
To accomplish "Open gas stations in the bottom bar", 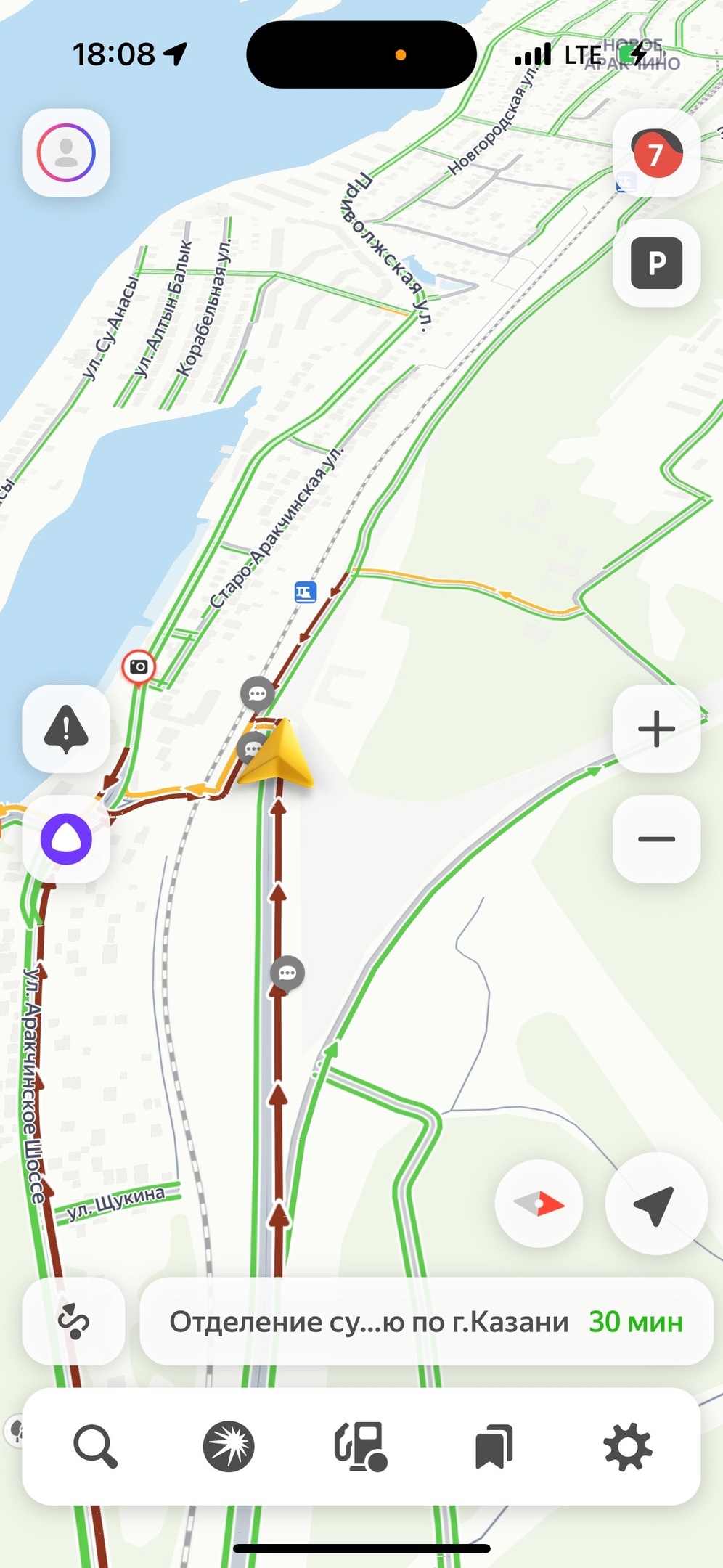I will (x=361, y=1446).
